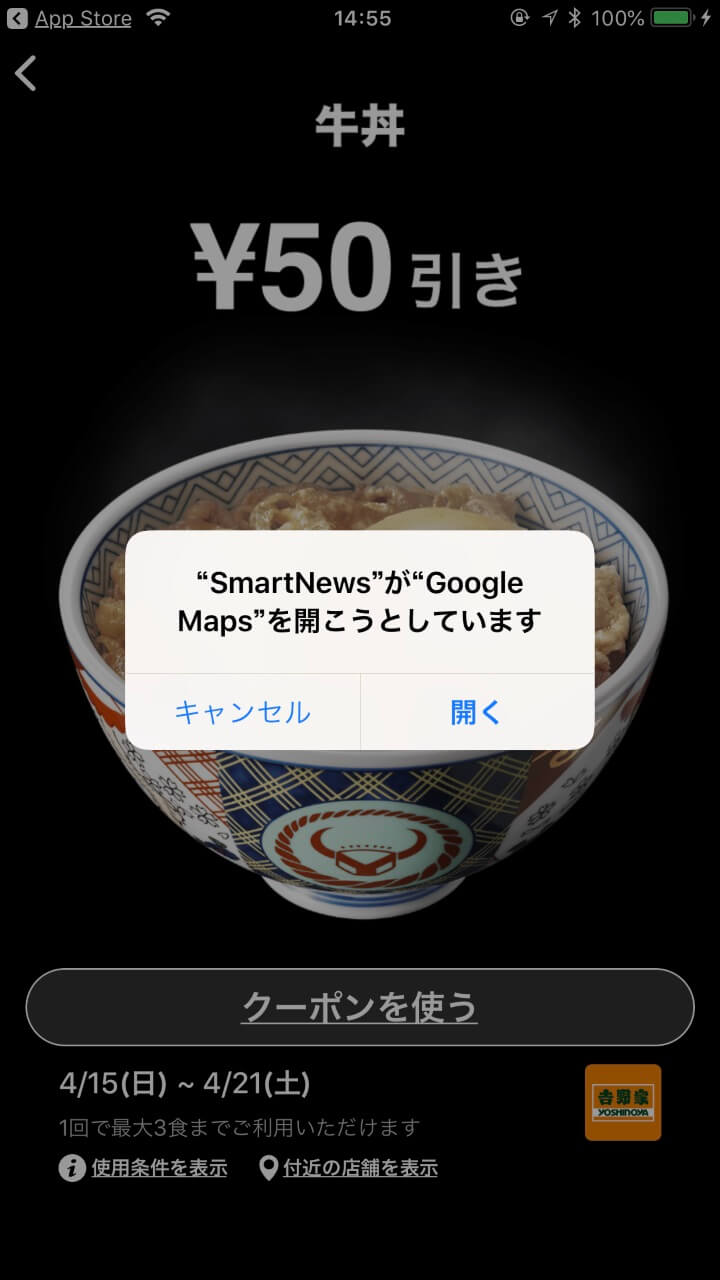Confirm opening Google Maps with 開く
The width and height of the screenshot is (720, 1280).
pos(476,712)
